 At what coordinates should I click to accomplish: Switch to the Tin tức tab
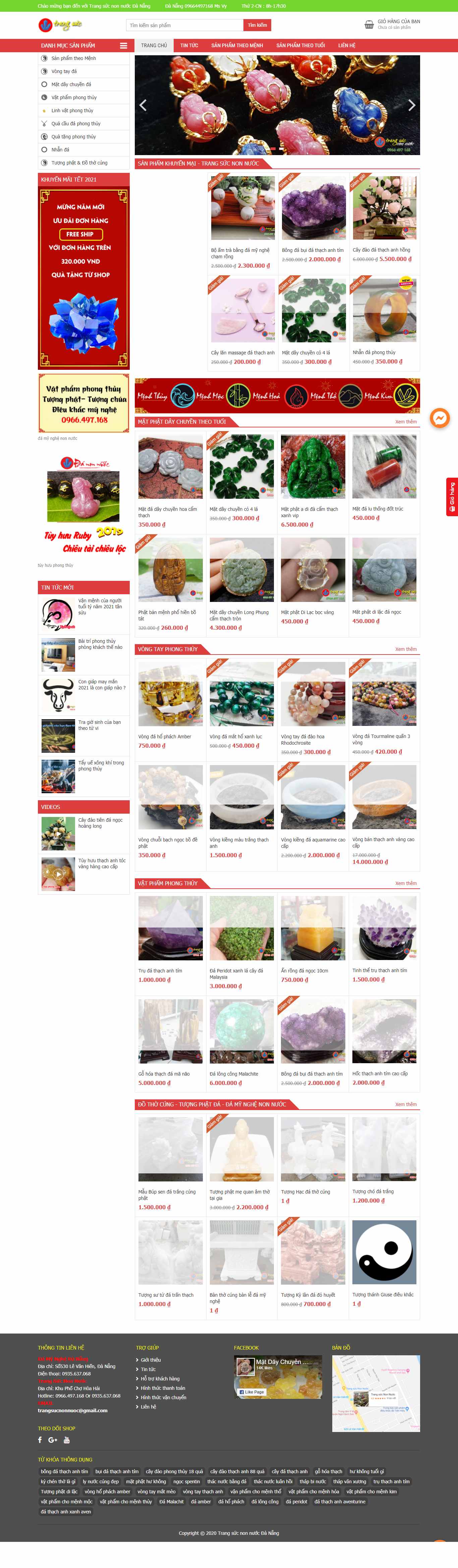tap(189, 46)
